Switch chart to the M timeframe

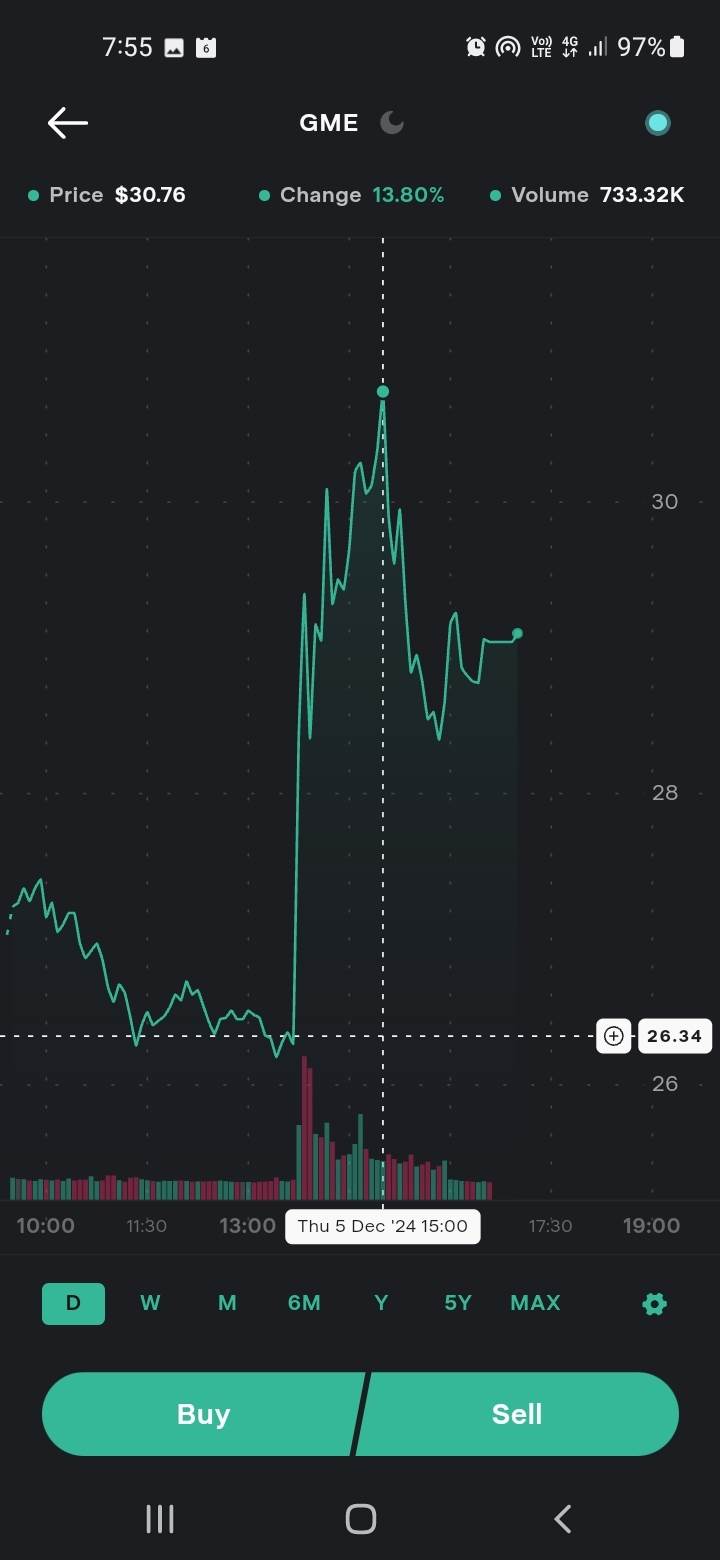pyautogui.click(x=227, y=1303)
